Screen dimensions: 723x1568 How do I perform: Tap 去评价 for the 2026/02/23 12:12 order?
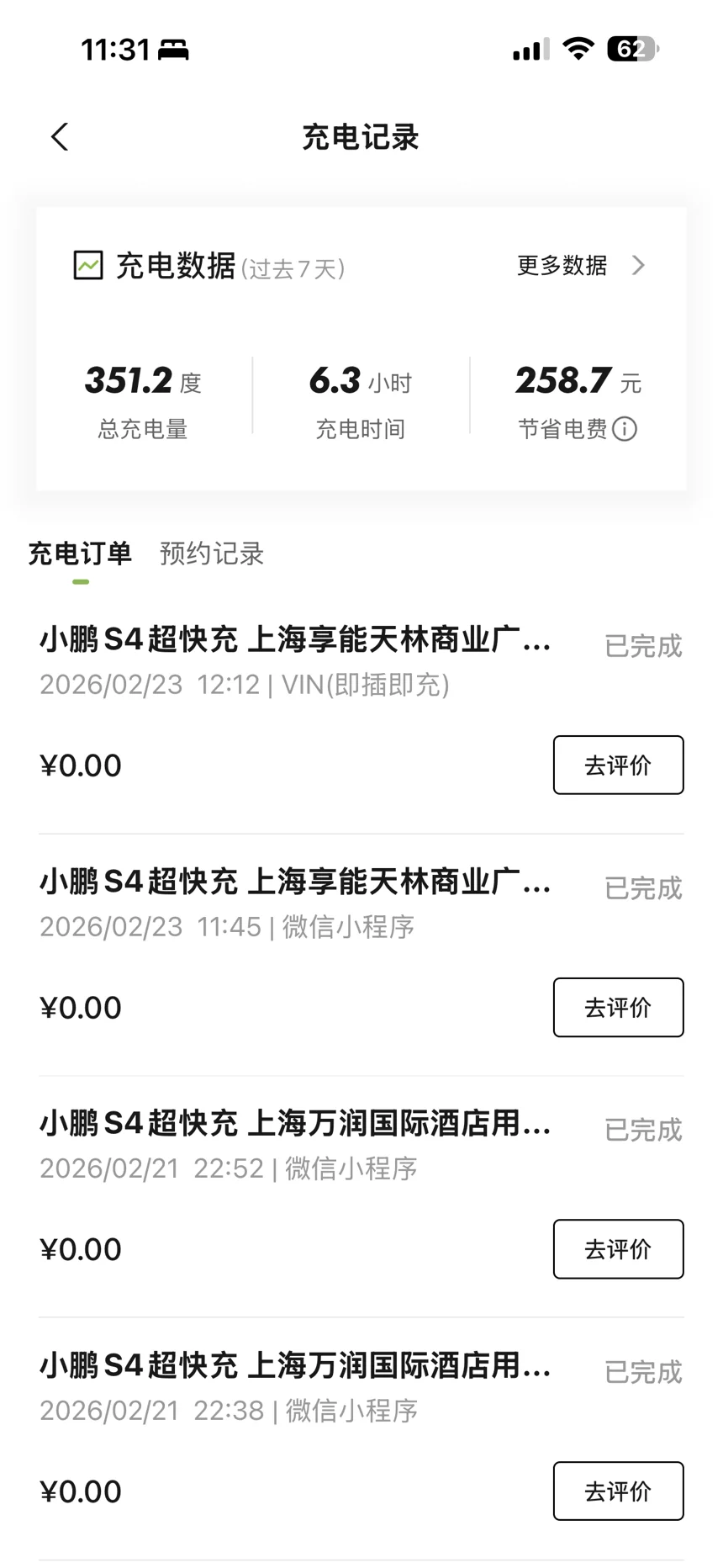tap(618, 765)
